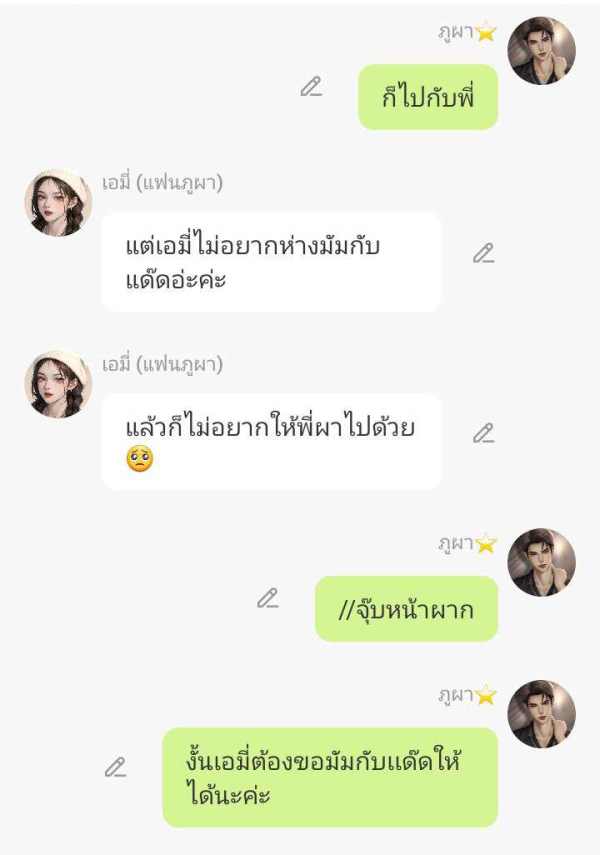This screenshot has width=600, height=855.
Task: Edit the message "ก็ไปกับพี่"
Action: [311, 87]
